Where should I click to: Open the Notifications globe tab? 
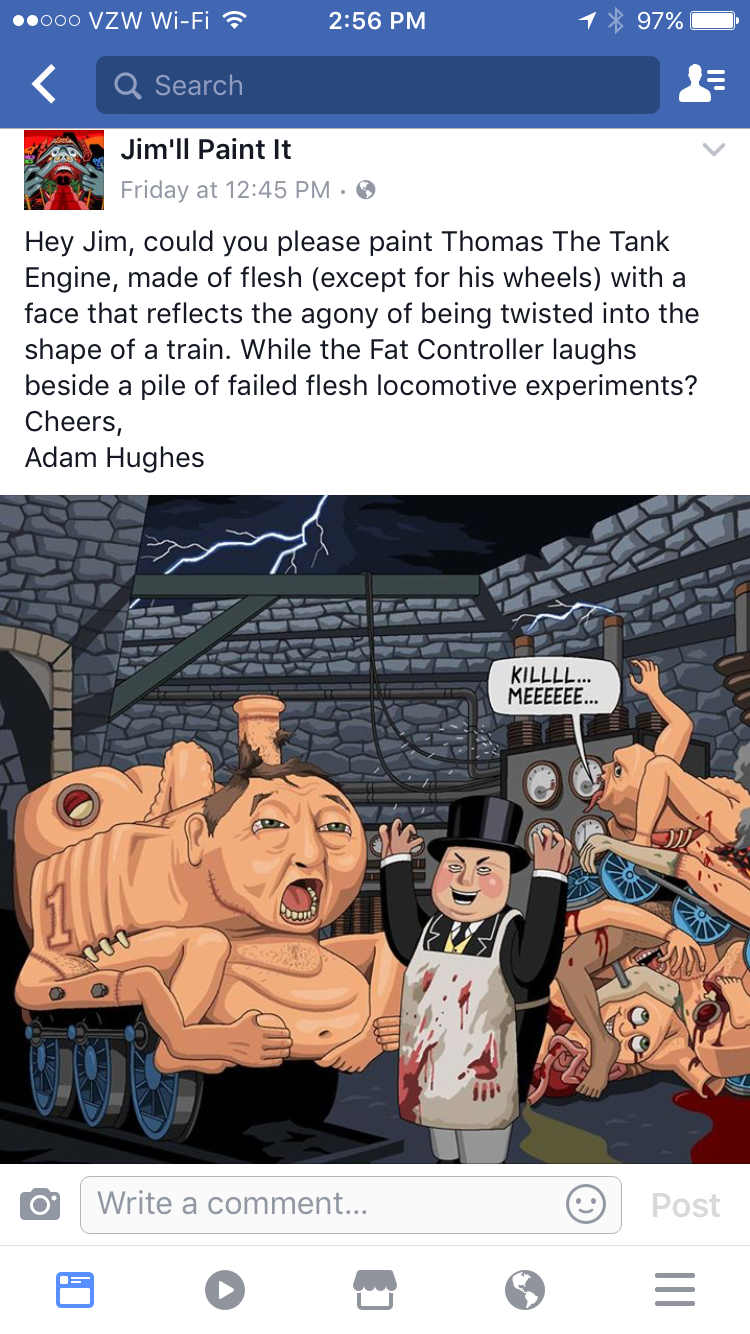[x=525, y=1290]
